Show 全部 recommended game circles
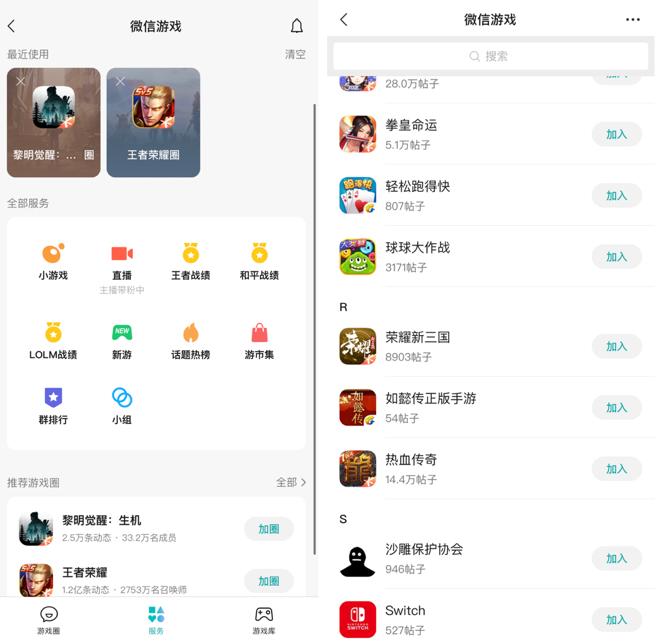 tap(291, 482)
